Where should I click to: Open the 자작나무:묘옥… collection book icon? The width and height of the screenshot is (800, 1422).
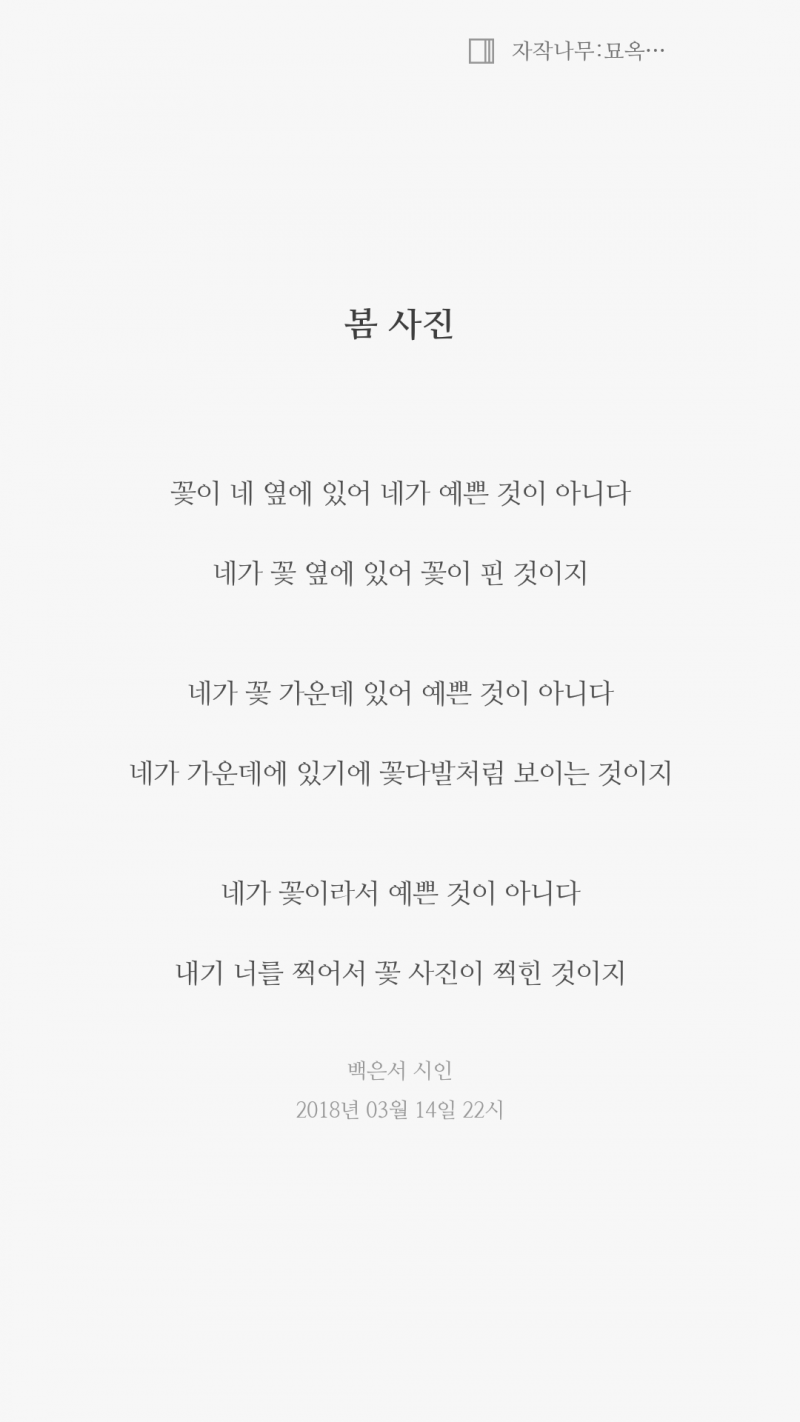click(482, 51)
